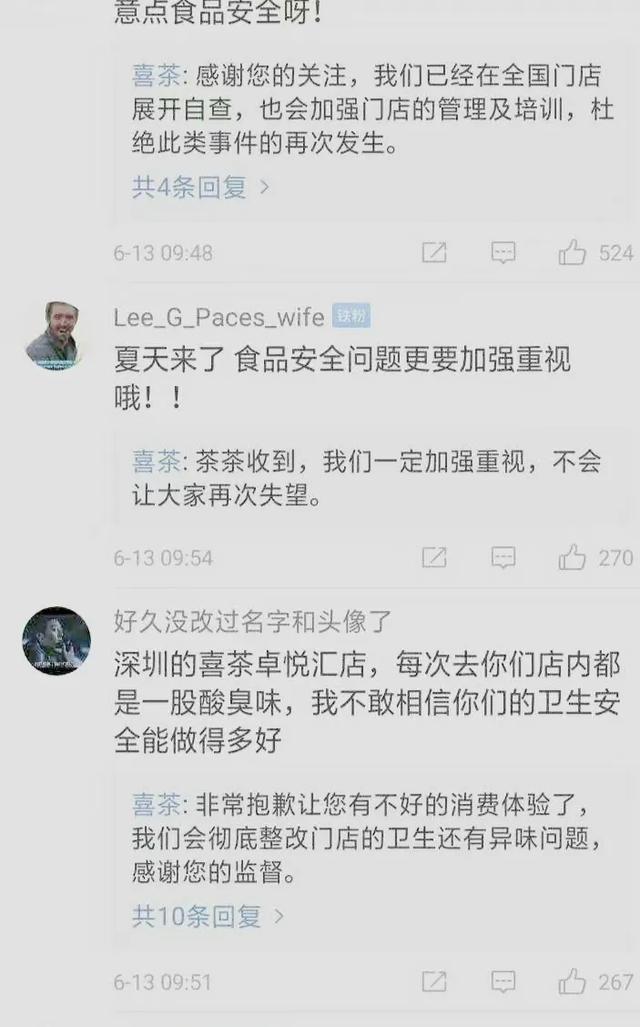Expand the 共4条回复 replies link

[200, 187]
